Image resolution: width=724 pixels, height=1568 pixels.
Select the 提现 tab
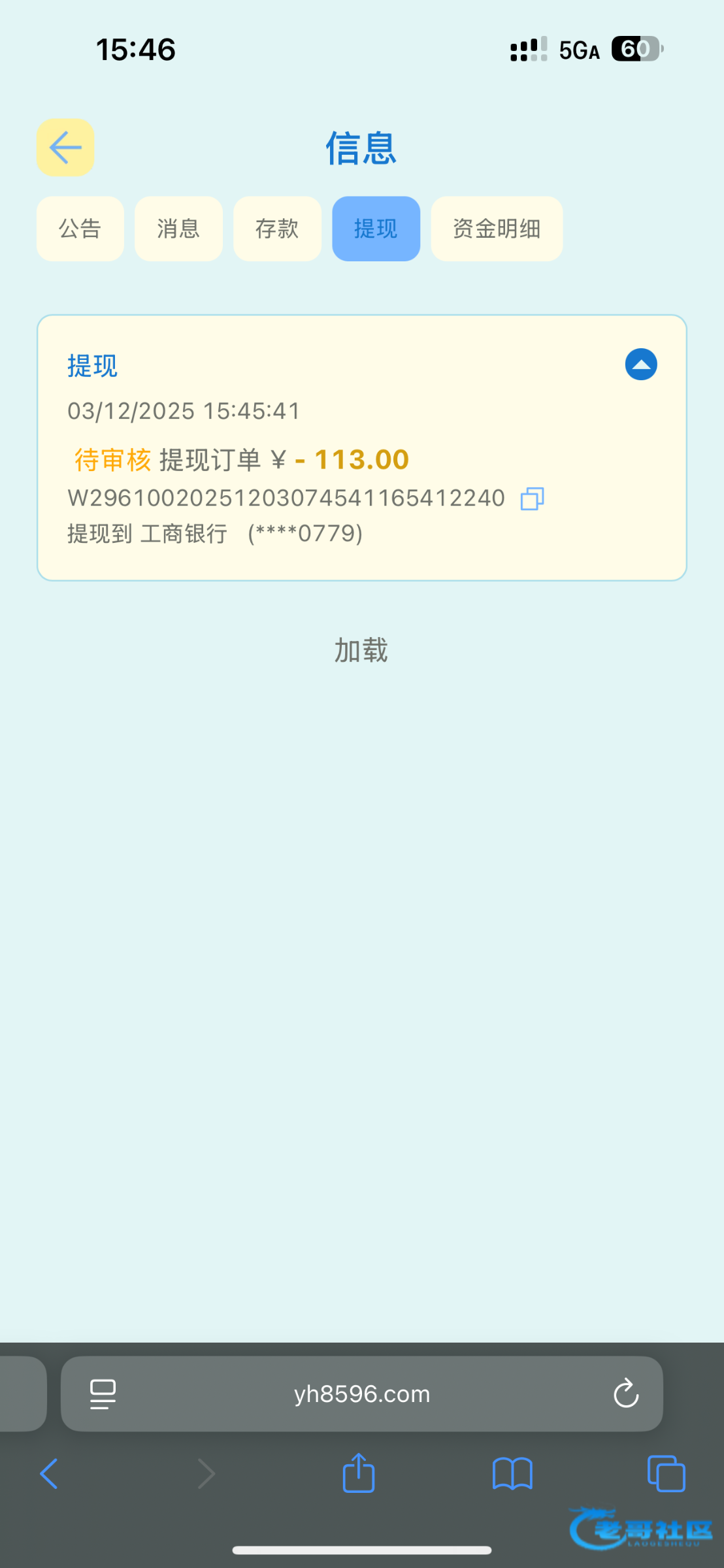[376, 229]
